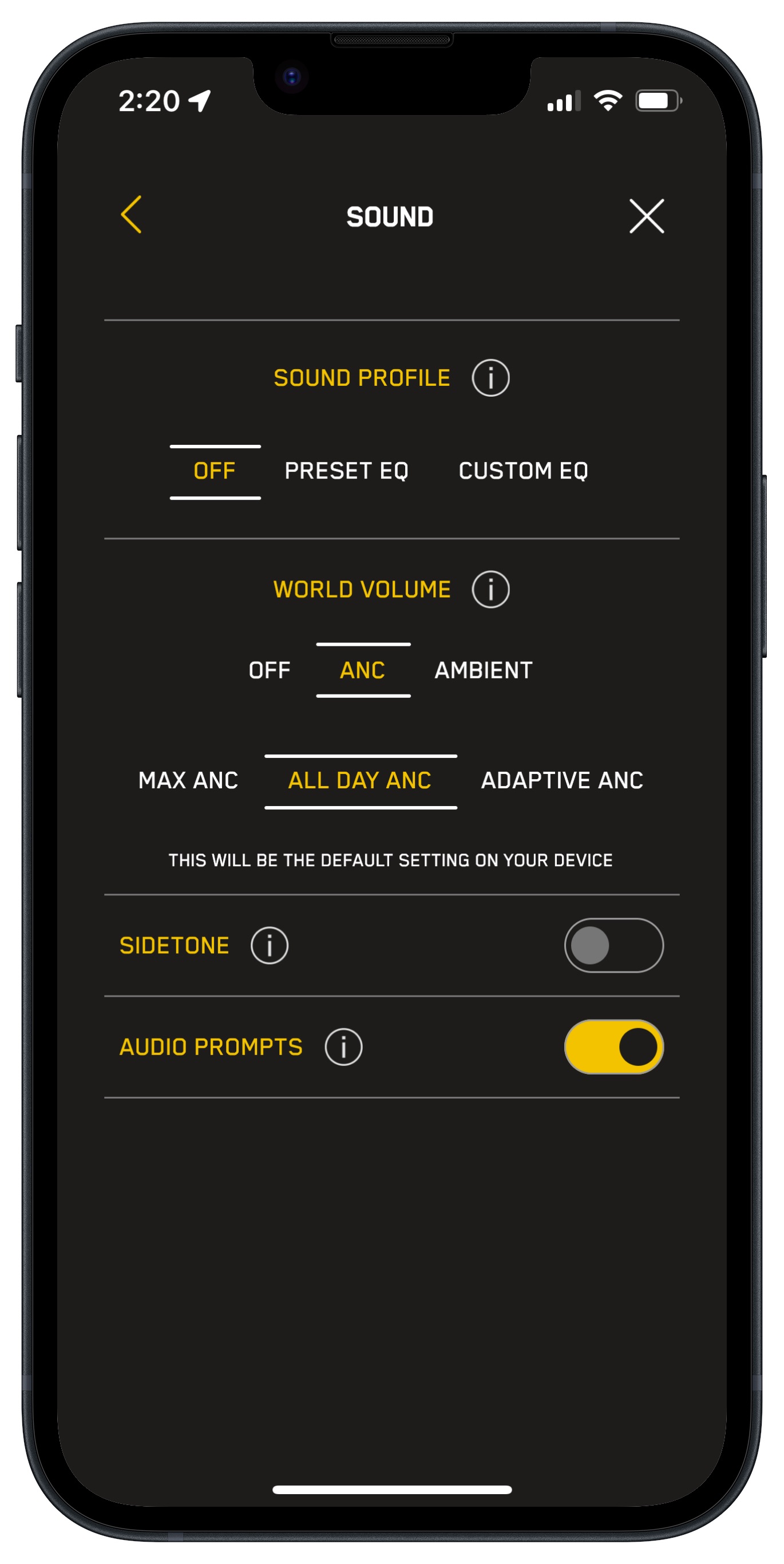The height and width of the screenshot is (1564, 784).
Task: Choose All Day ANC mode
Action: tap(361, 781)
